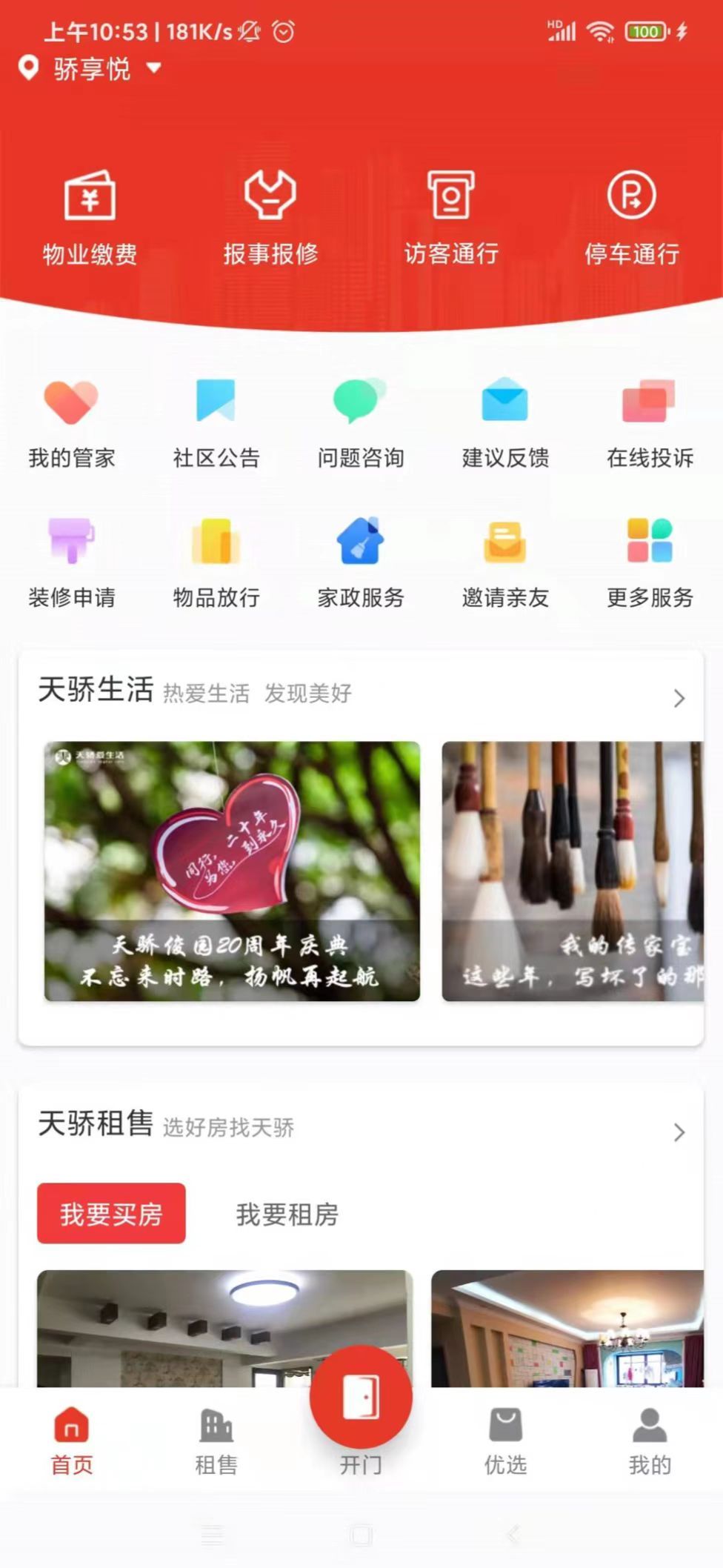
Task: Open 物业缴费 property fee payment
Action: pos(90,216)
